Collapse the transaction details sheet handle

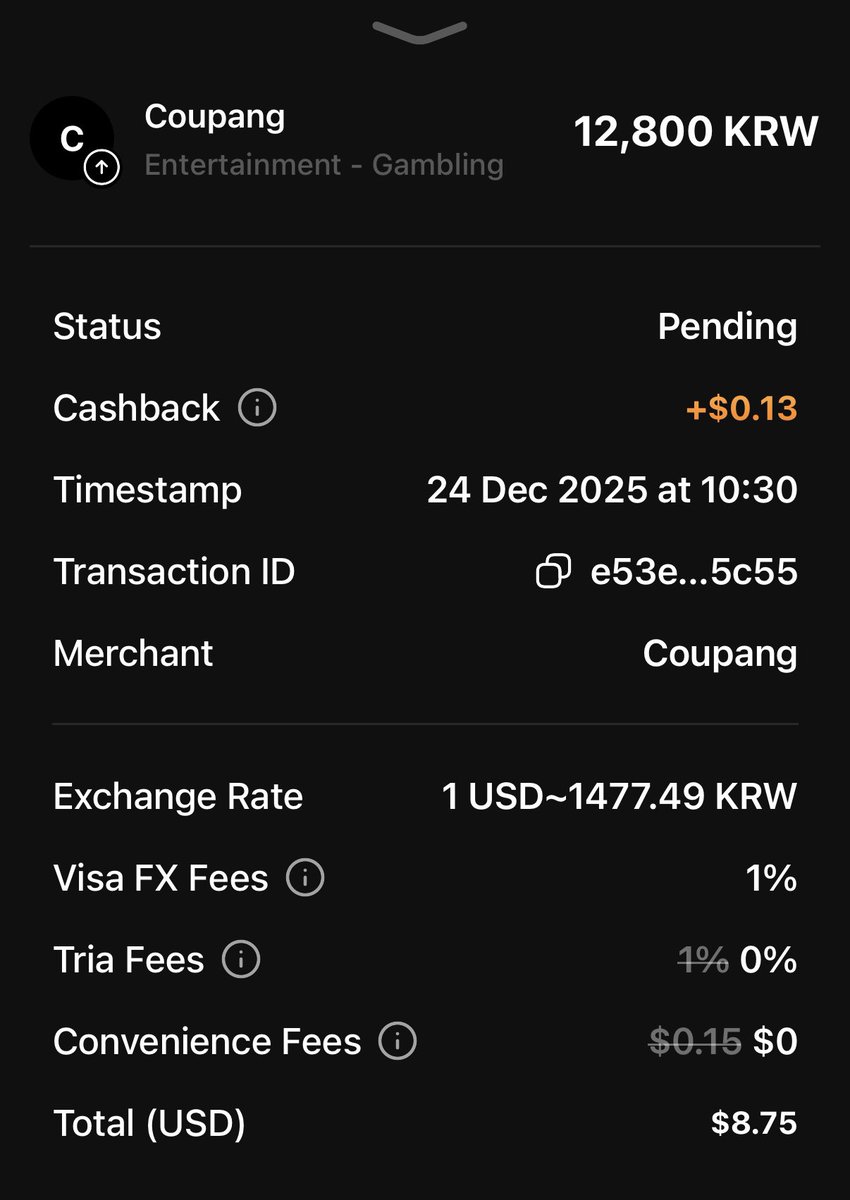420,32
